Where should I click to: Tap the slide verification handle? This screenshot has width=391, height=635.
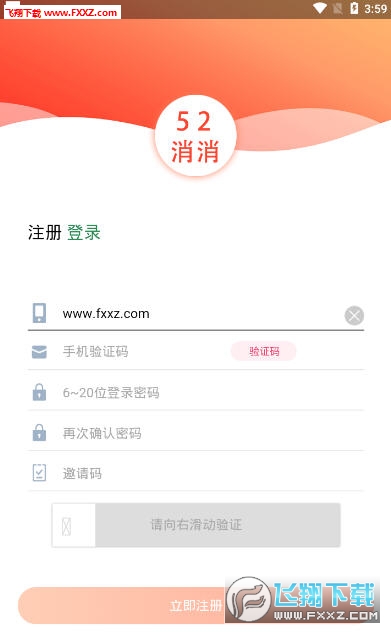(x=74, y=526)
